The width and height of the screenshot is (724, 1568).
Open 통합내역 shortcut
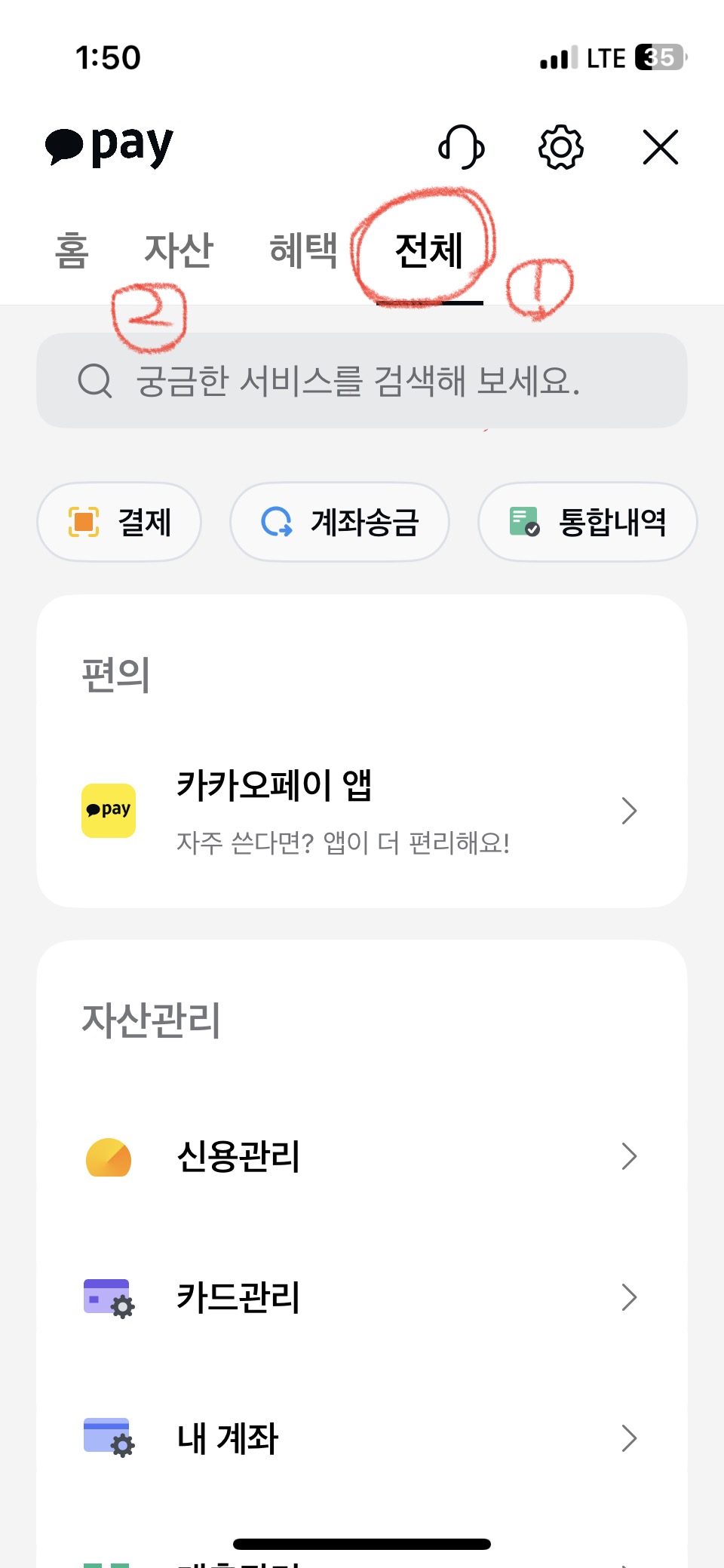[587, 522]
